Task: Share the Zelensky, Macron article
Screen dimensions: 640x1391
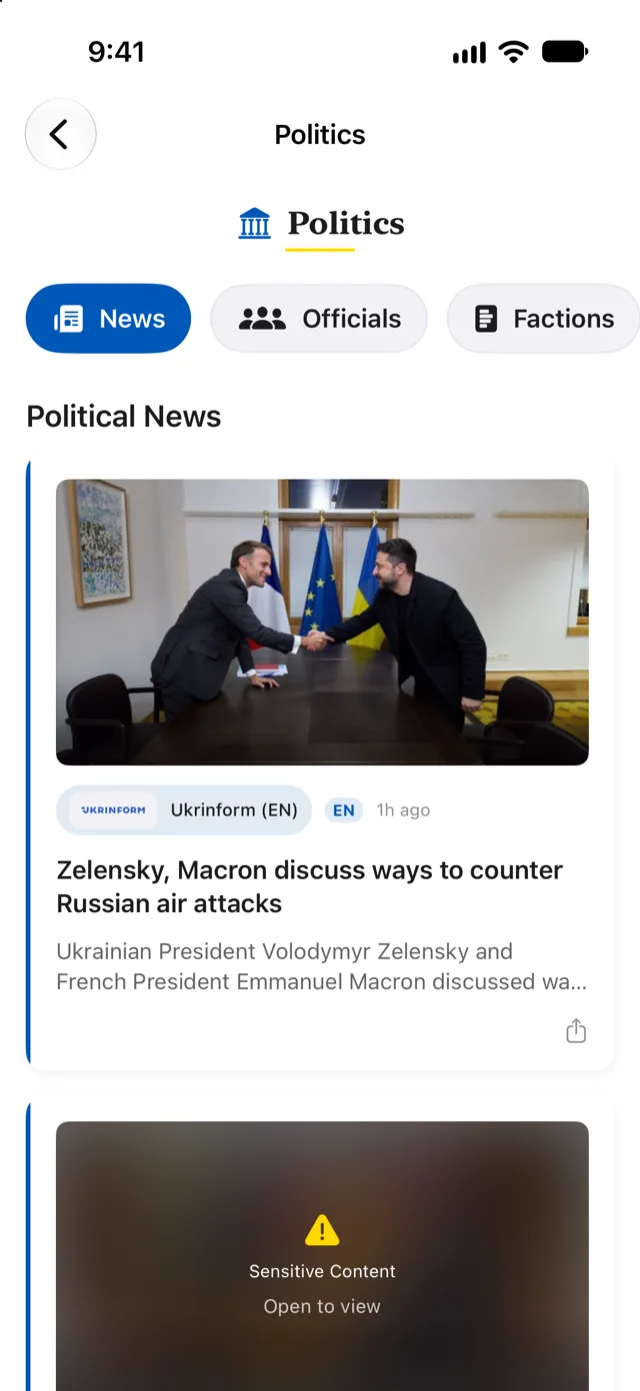Action: click(x=576, y=1031)
